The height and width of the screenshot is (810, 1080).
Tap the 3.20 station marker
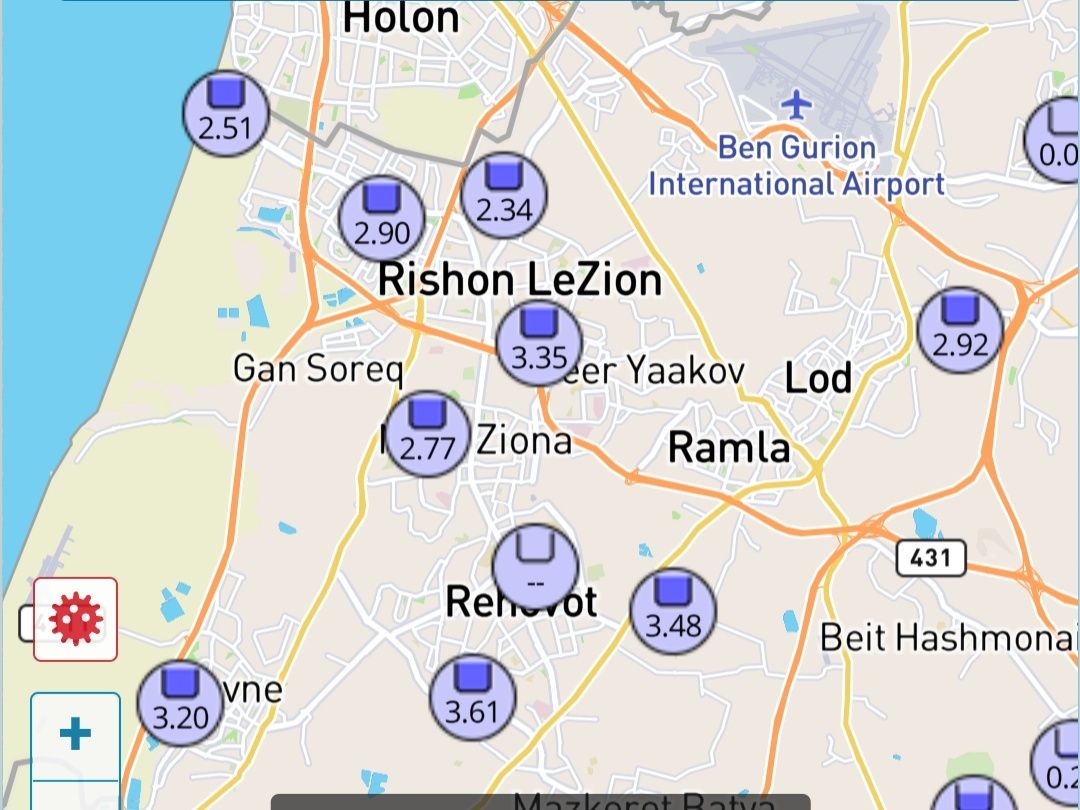tap(180, 703)
